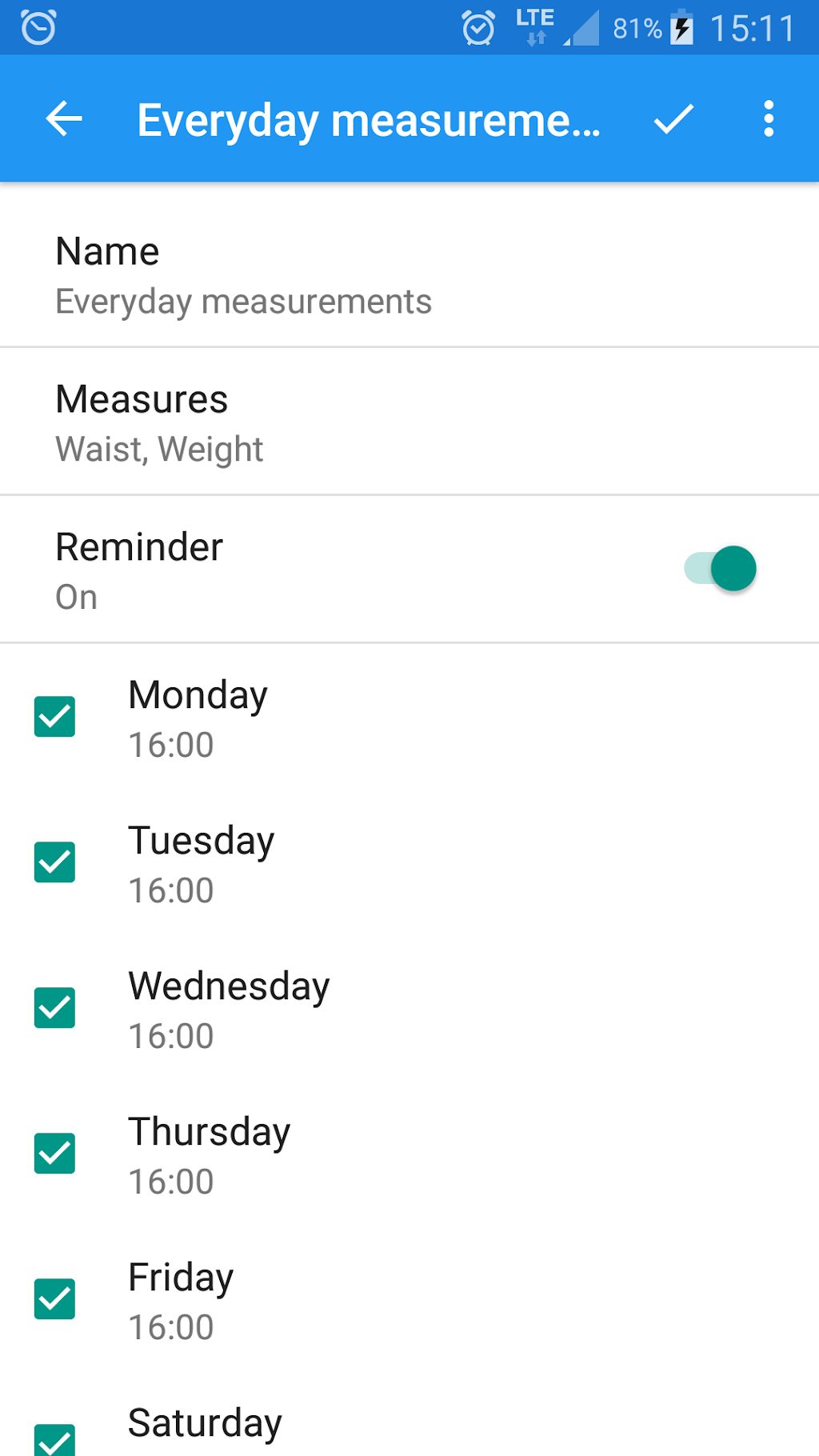The width and height of the screenshot is (819, 1456).
Task: Turn off the Reminder switch
Action: 720,569
